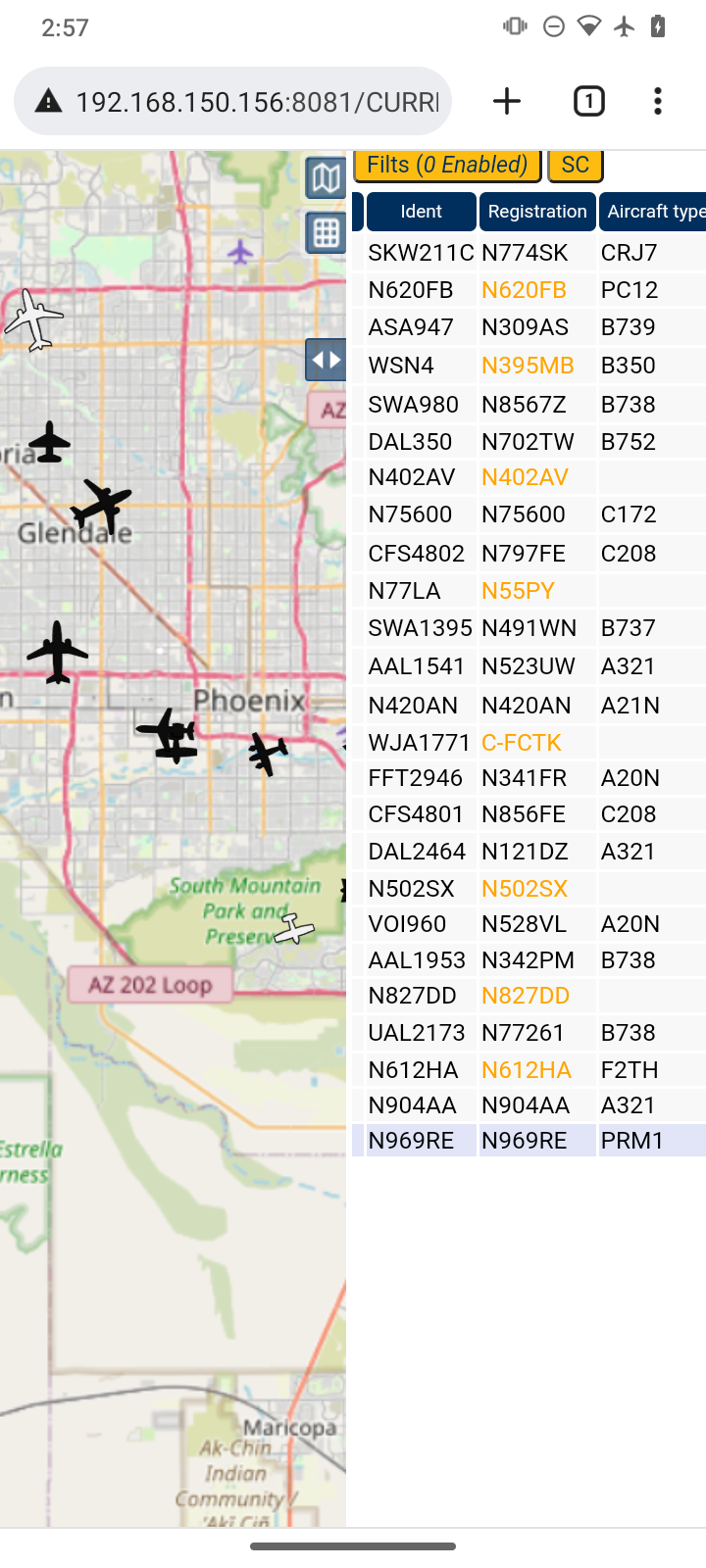Open Filts (0 Enabled) filters
The height and width of the screenshot is (1568, 706).
pyautogui.click(x=447, y=166)
